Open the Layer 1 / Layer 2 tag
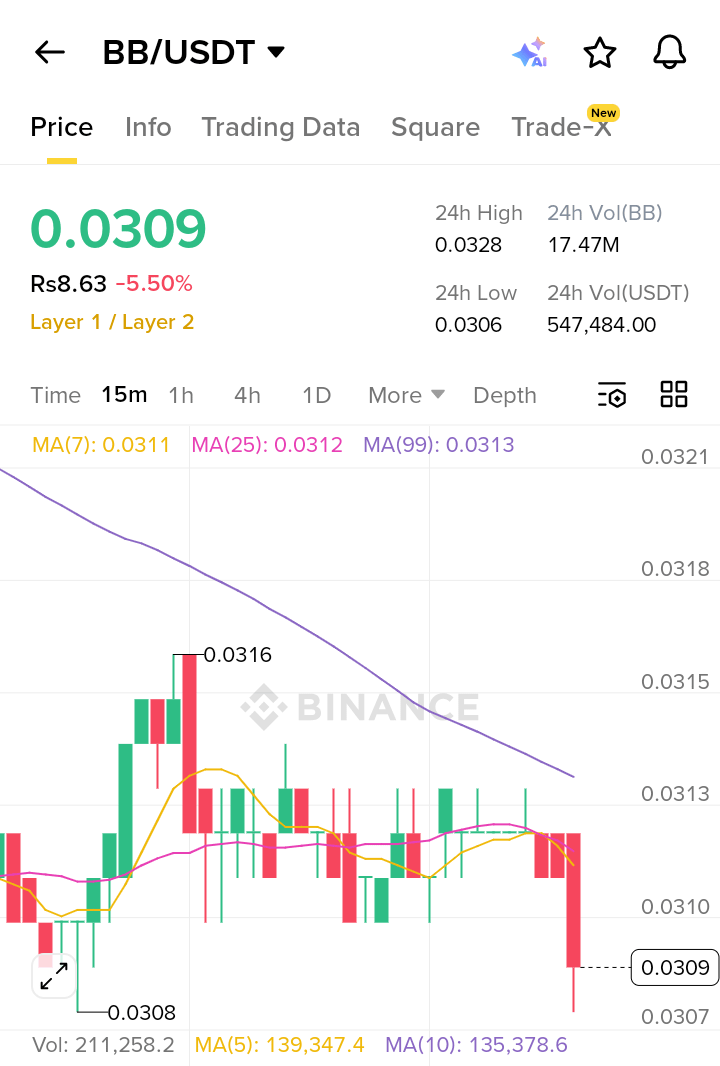 [112, 322]
